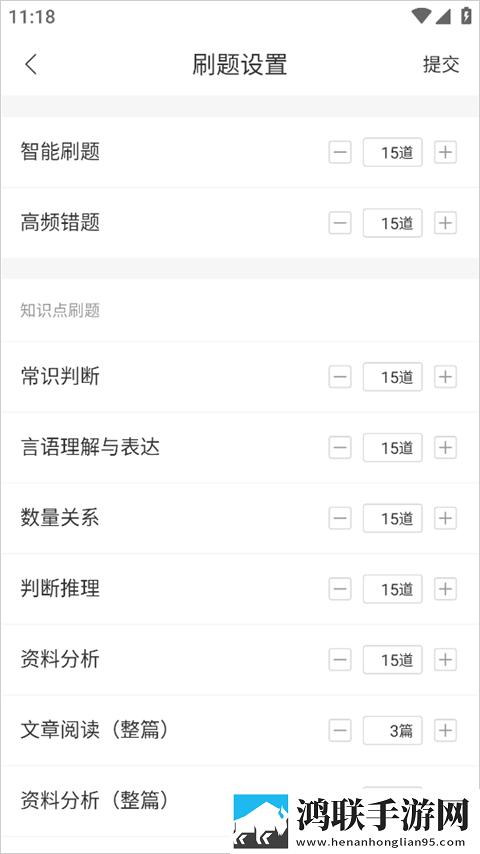
Task: Go back from 刷题设置 screen
Action: (31, 64)
